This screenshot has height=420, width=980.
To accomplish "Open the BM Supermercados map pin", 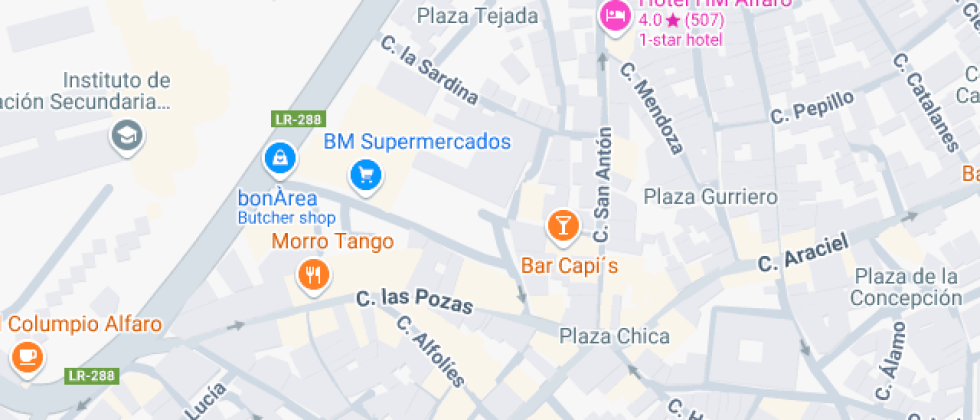I will pyautogui.click(x=366, y=175).
